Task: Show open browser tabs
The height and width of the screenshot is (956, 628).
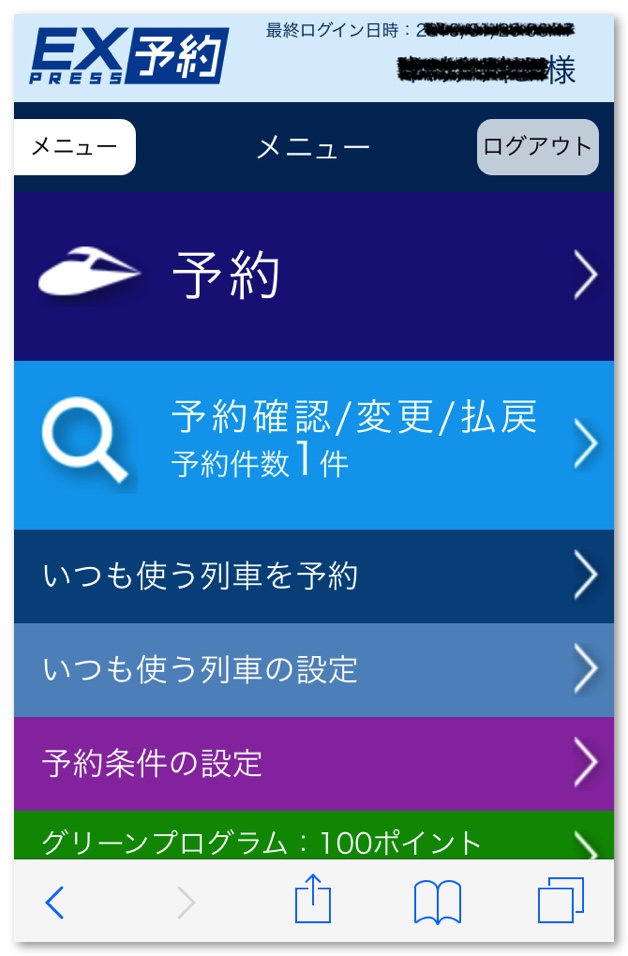Action: pyautogui.click(x=560, y=901)
